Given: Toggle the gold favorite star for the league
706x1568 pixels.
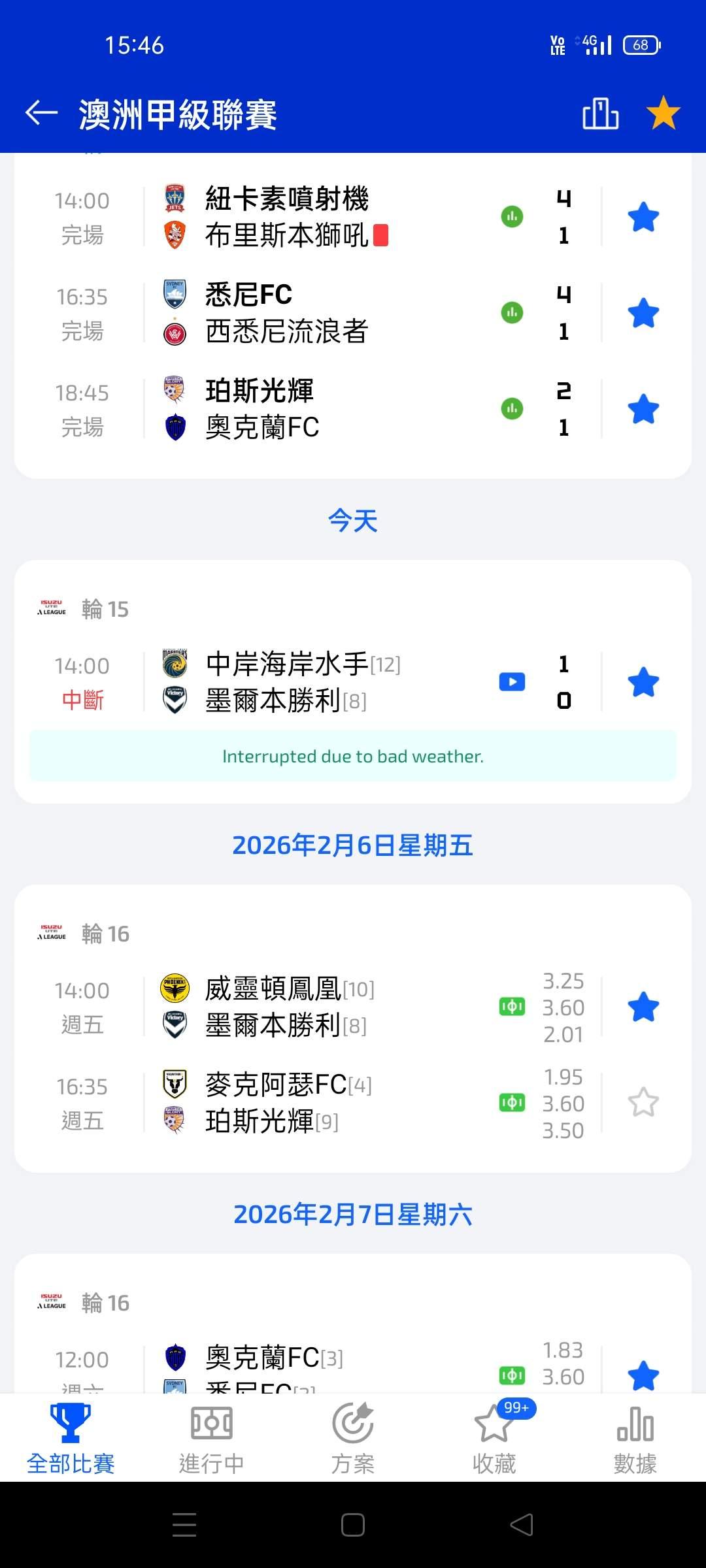Looking at the screenshot, I should coord(663,112).
